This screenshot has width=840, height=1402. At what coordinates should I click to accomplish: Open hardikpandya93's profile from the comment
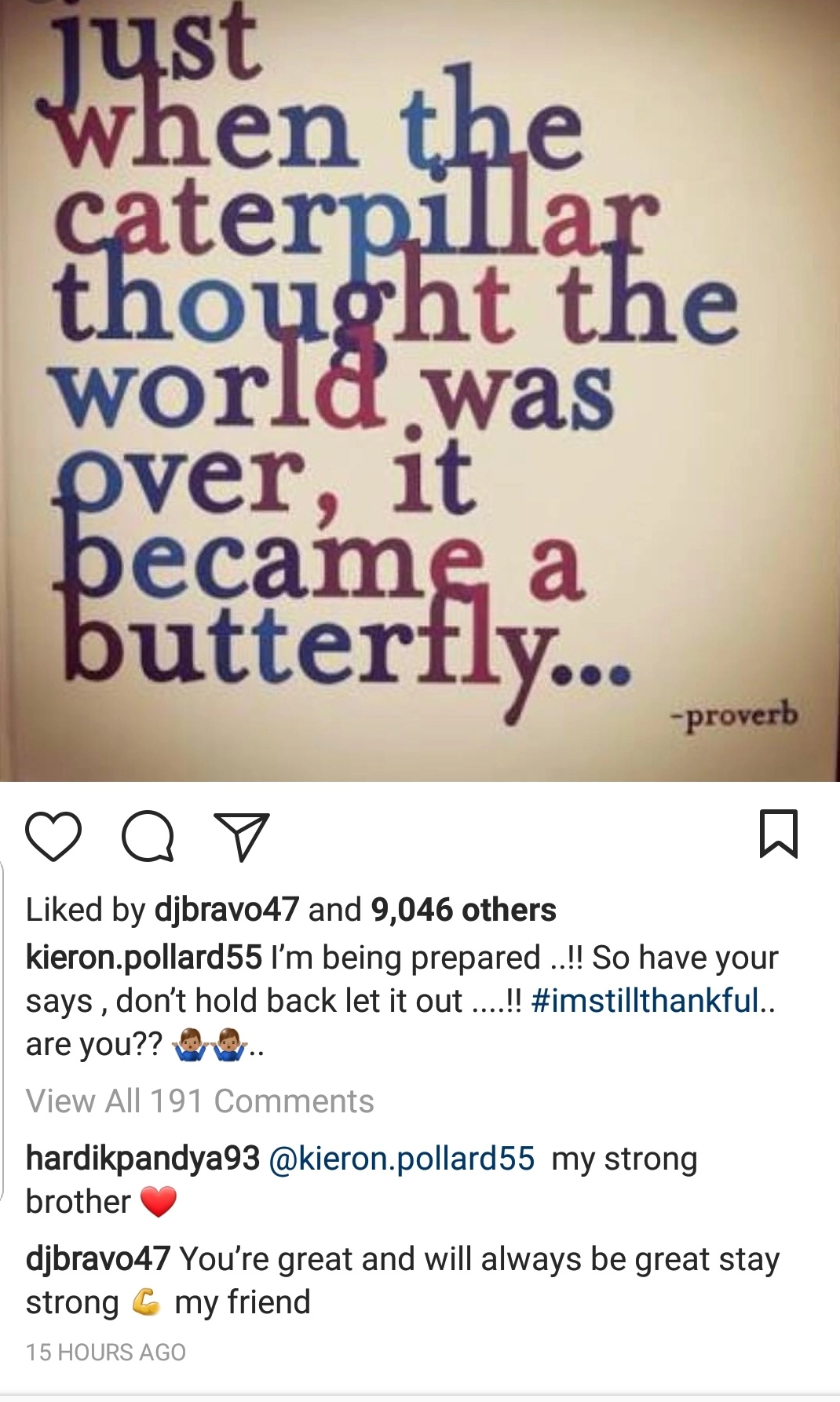point(142,1158)
